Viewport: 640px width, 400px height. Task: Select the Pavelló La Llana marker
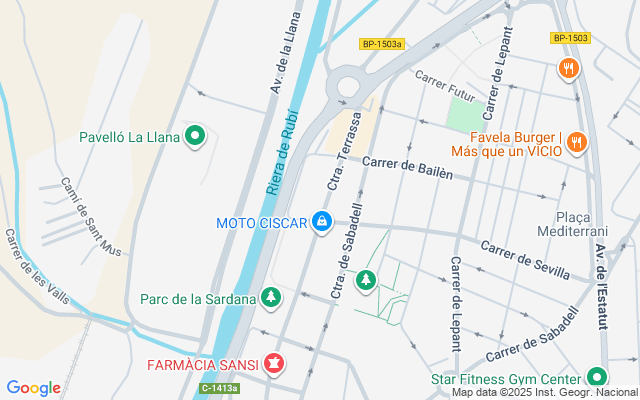[195, 136]
